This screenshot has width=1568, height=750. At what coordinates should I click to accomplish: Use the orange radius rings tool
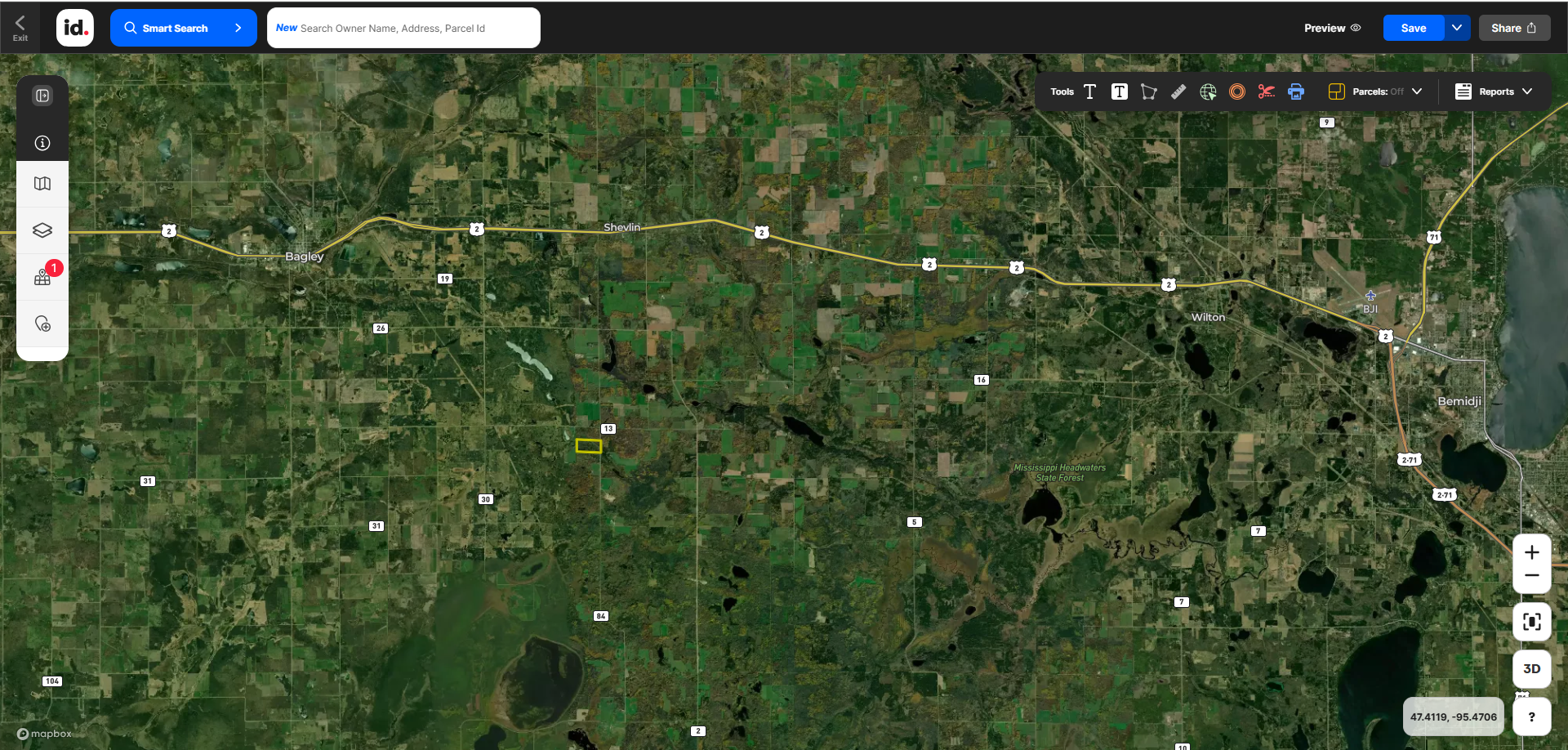coord(1237,92)
